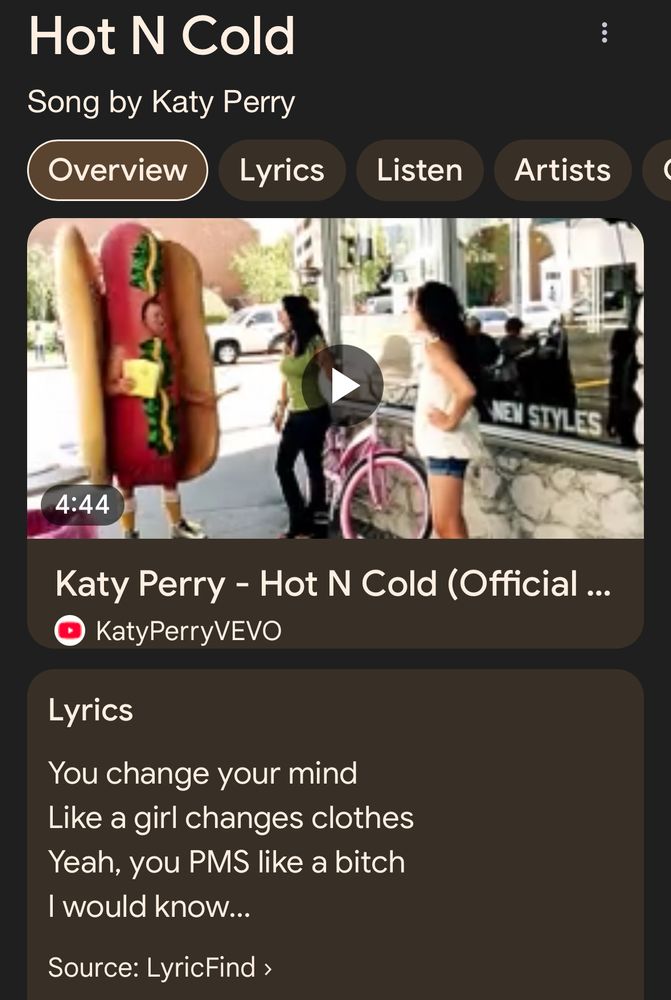The image size is (671, 1000).
Task: Open the Artists tab
Action: [563, 170]
